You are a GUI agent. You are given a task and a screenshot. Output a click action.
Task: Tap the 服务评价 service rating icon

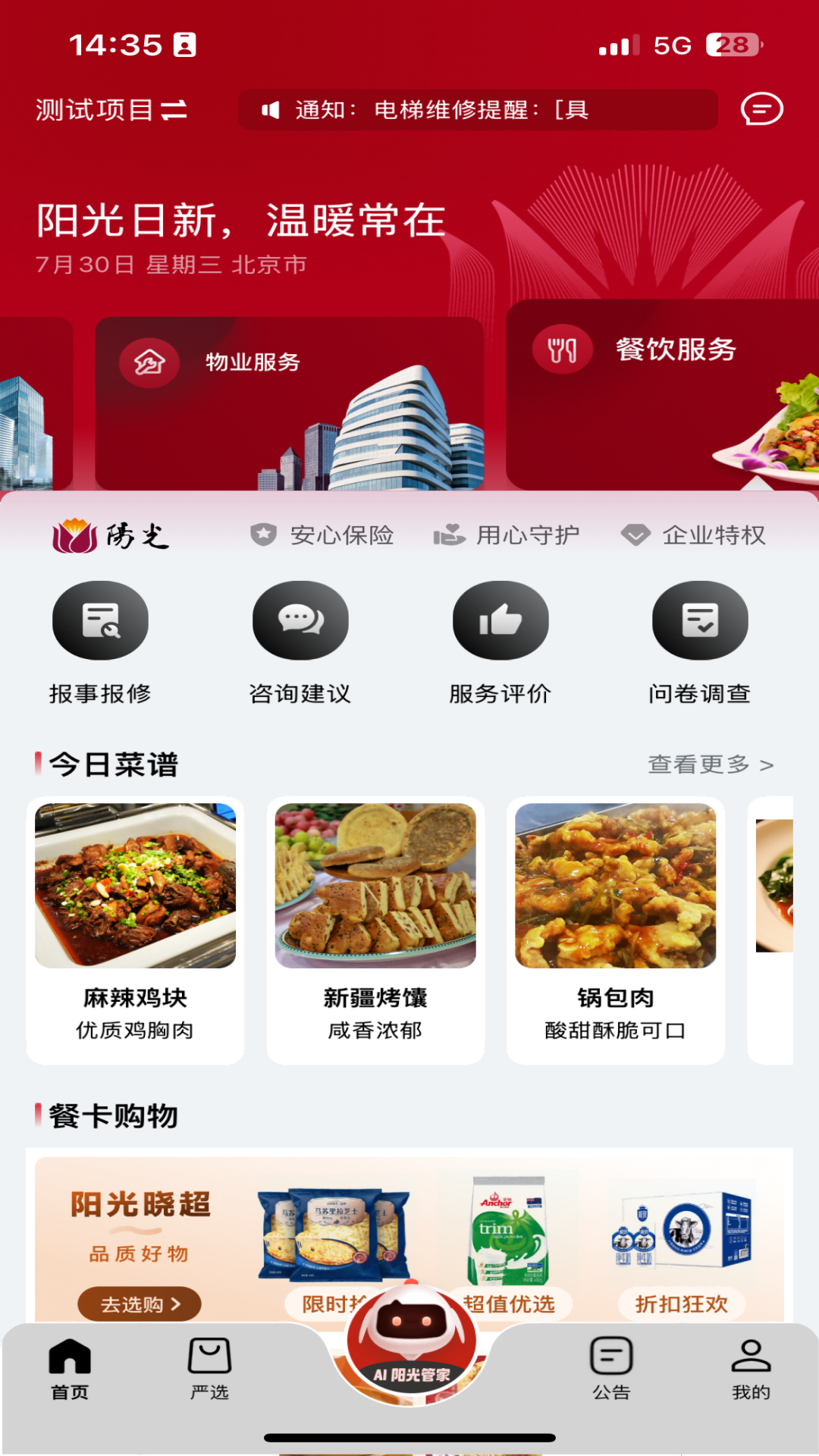[x=500, y=620]
